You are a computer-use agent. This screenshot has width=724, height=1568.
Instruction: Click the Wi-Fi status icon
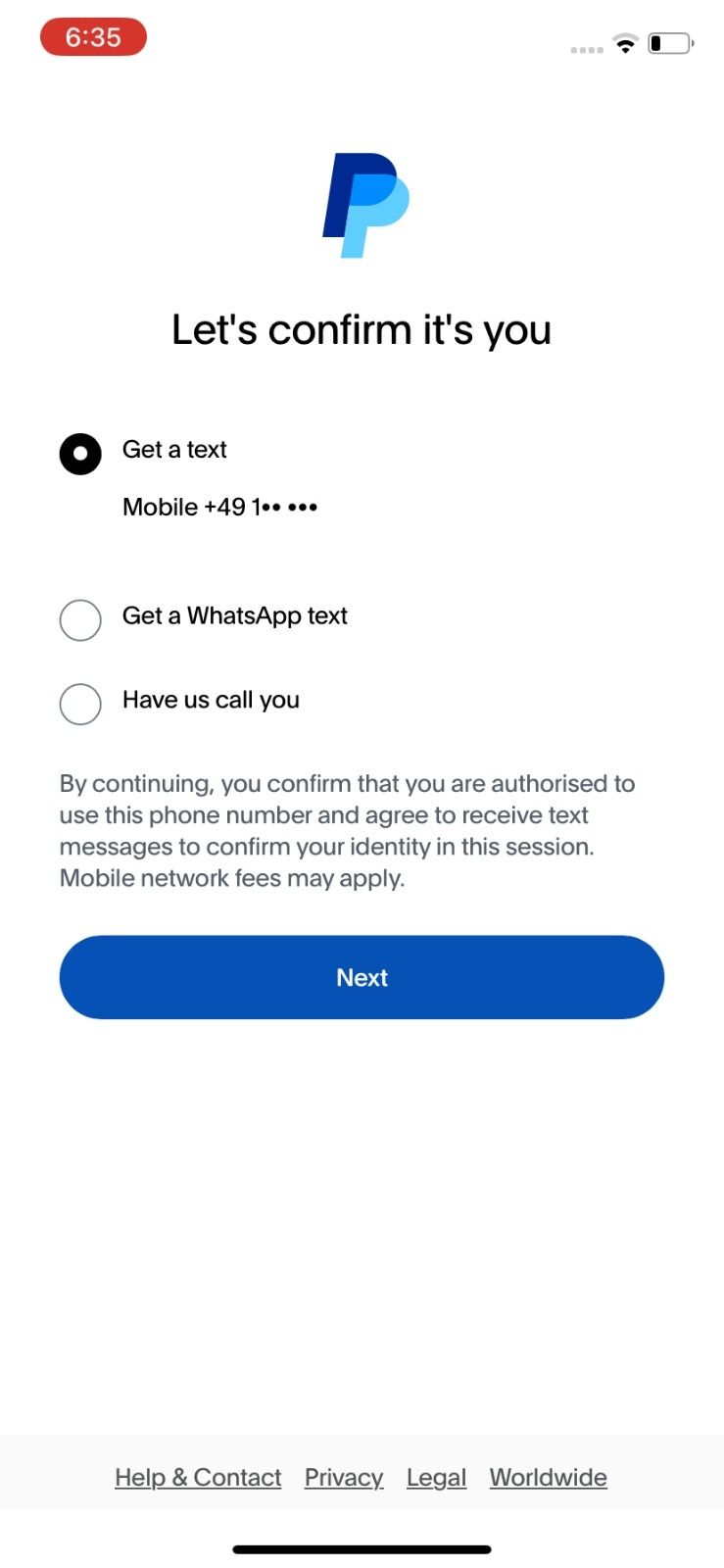click(624, 43)
